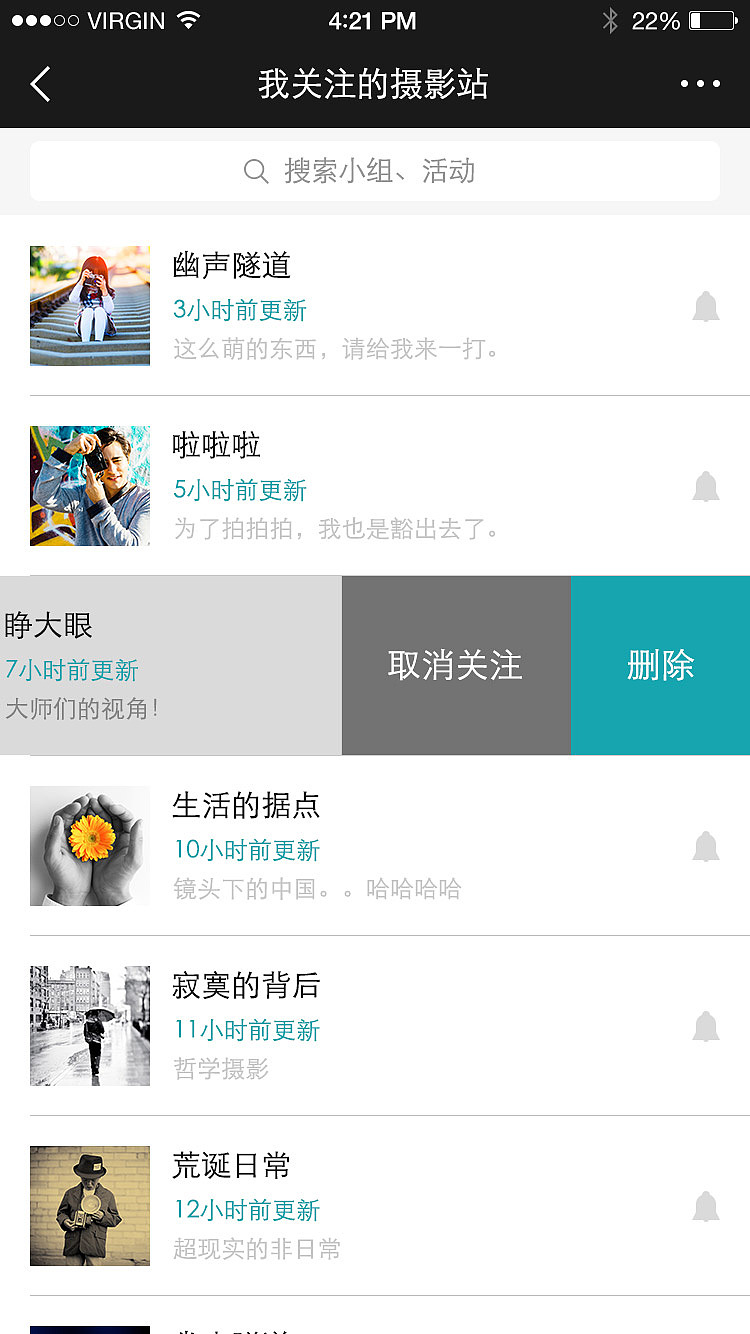Tap the back arrow in the header
750x1334 pixels.
click(40, 84)
